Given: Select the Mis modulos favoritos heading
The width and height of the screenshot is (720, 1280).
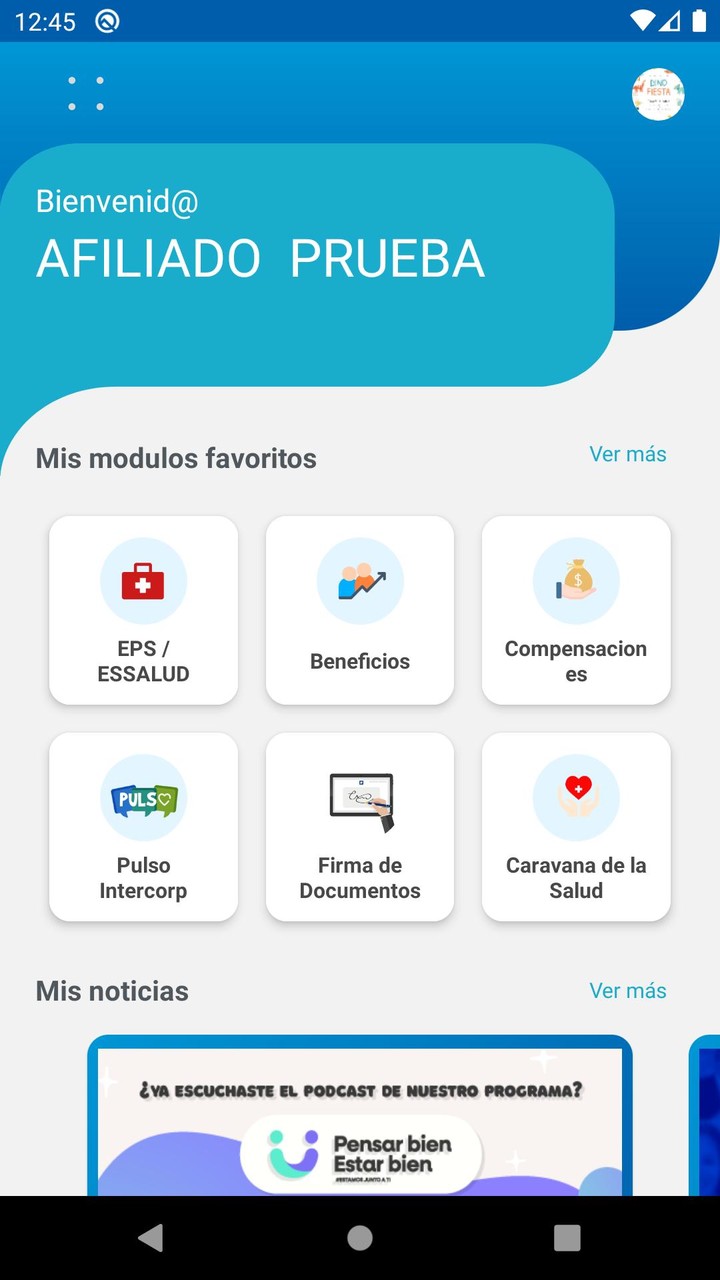Looking at the screenshot, I should point(176,458).
